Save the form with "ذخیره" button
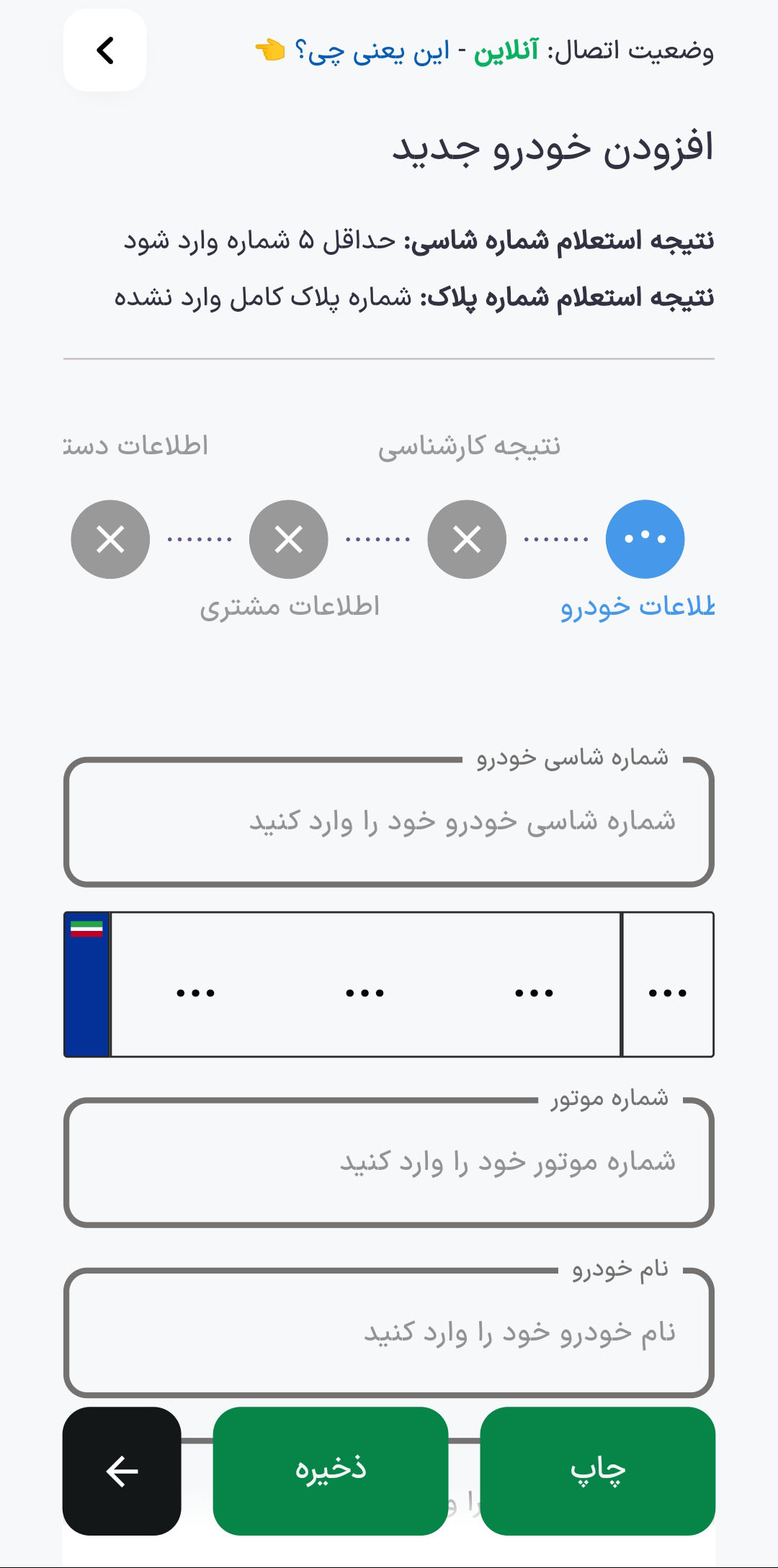Screen dimensions: 778x1568 (x=331, y=1471)
